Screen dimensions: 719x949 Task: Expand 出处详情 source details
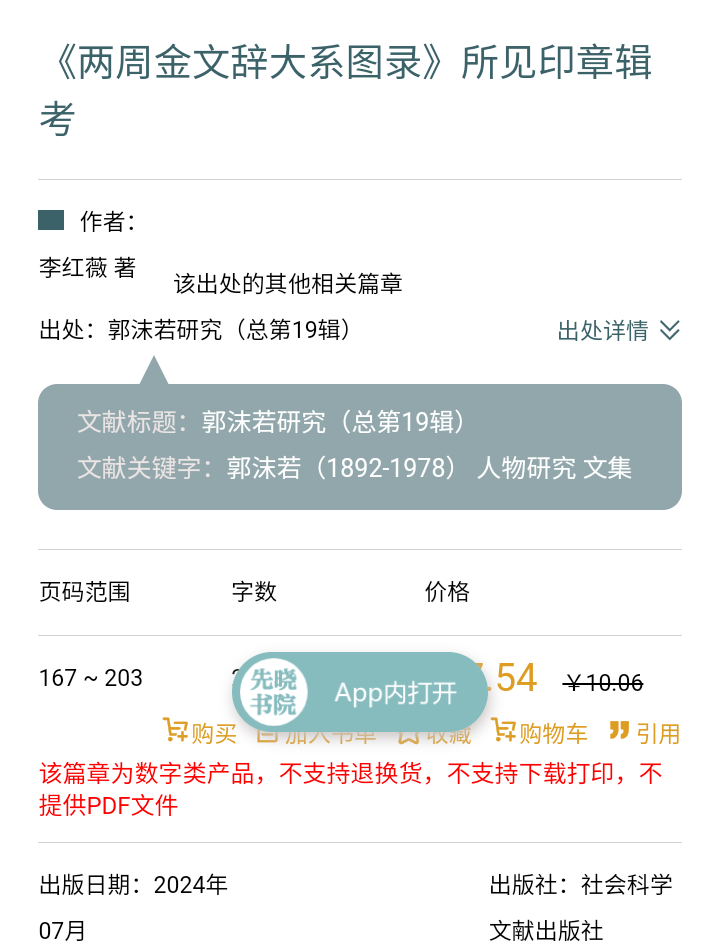click(x=618, y=331)
